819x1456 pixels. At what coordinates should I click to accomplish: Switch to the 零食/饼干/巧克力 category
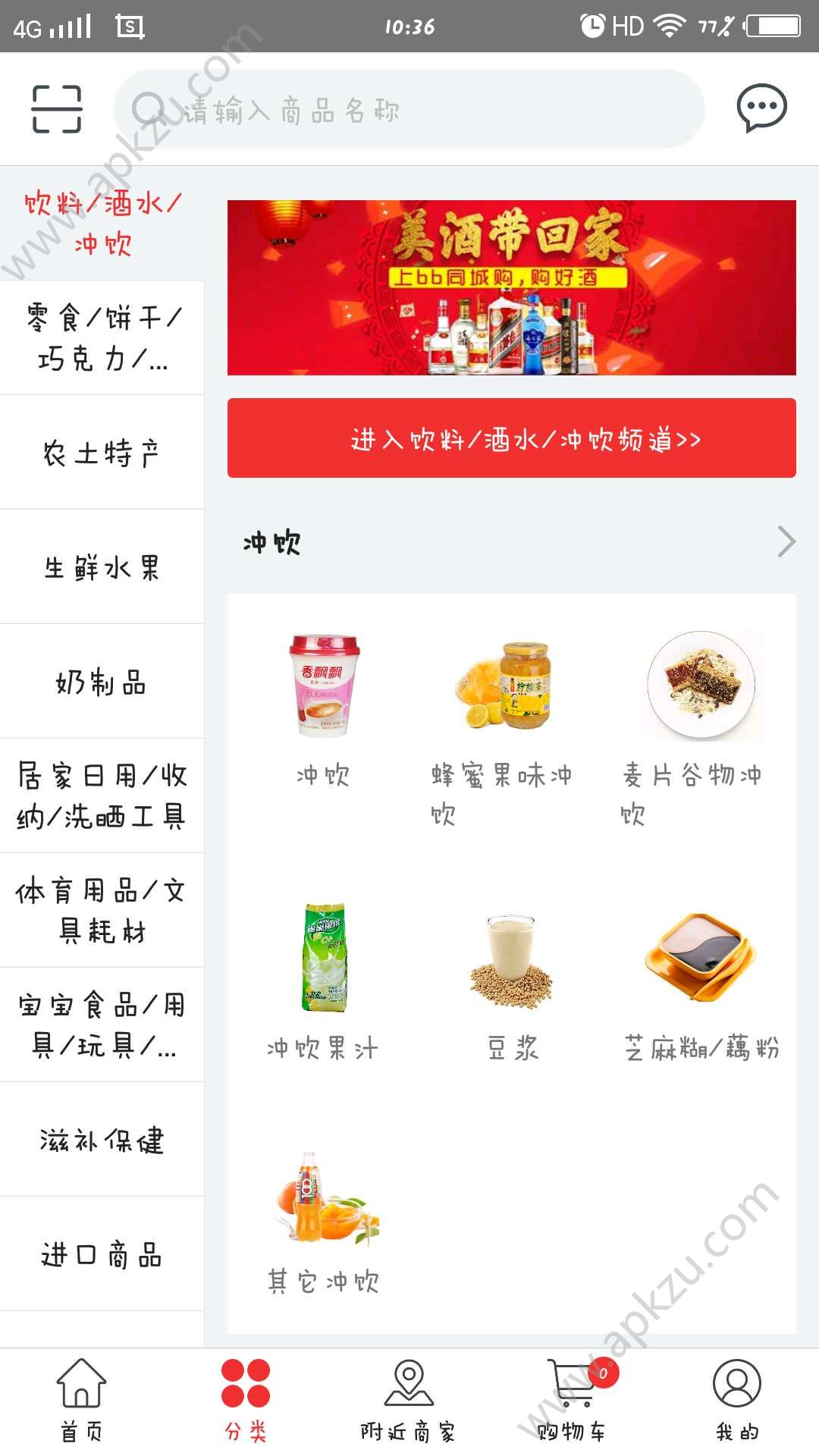click(x=102, y=337)
